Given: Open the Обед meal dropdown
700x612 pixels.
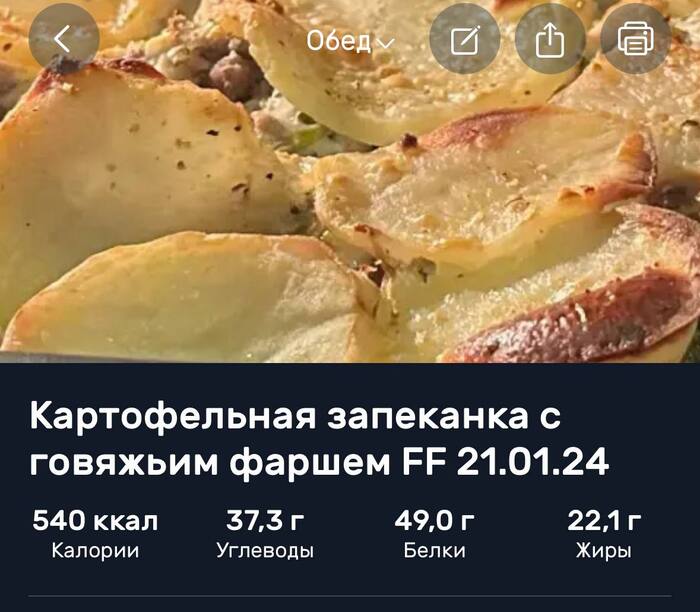Looking at the screenshot, I should click(x=349, y=41).
